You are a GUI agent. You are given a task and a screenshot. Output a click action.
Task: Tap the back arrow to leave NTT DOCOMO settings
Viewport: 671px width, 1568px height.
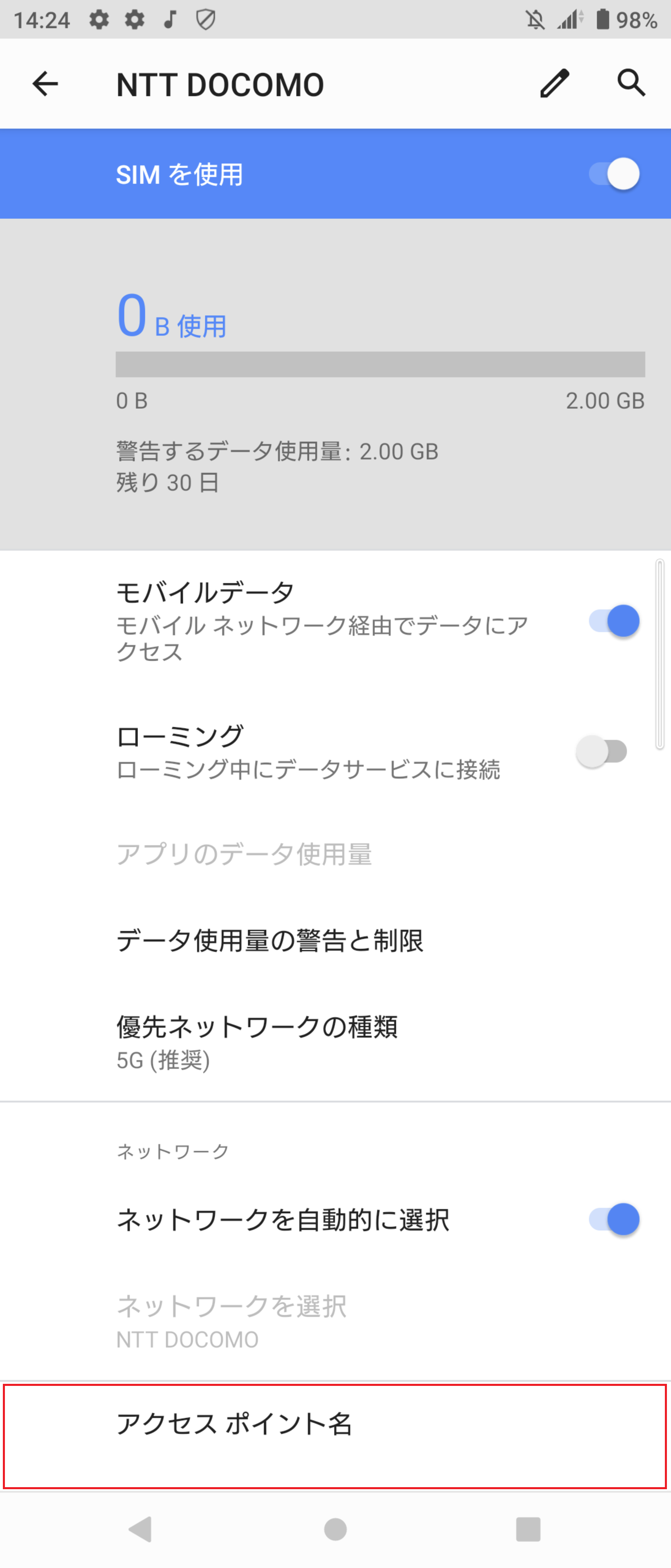[x=44, y=84]
